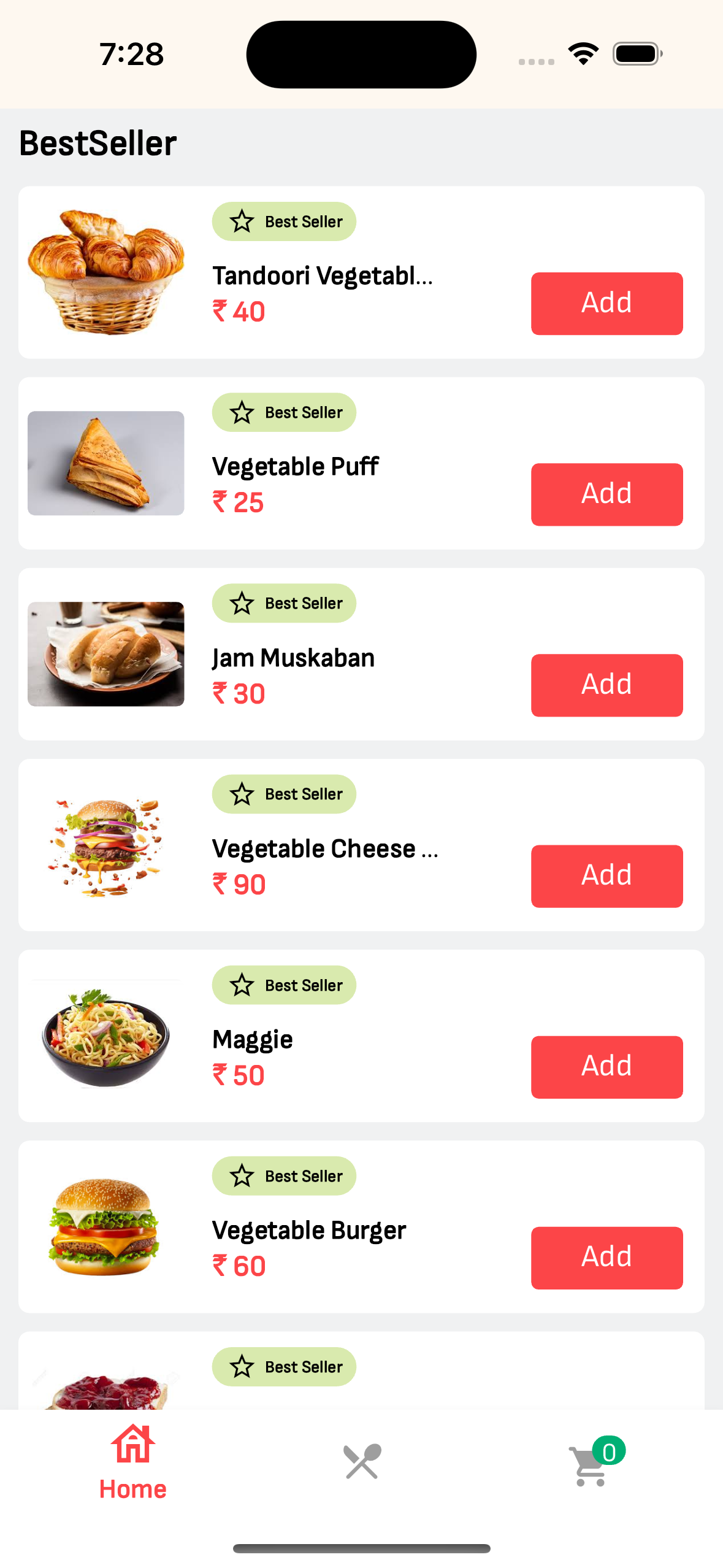Click Add for Maggie
Viewport: 723px width, 1568px height.
click(x=606, y=1067)
